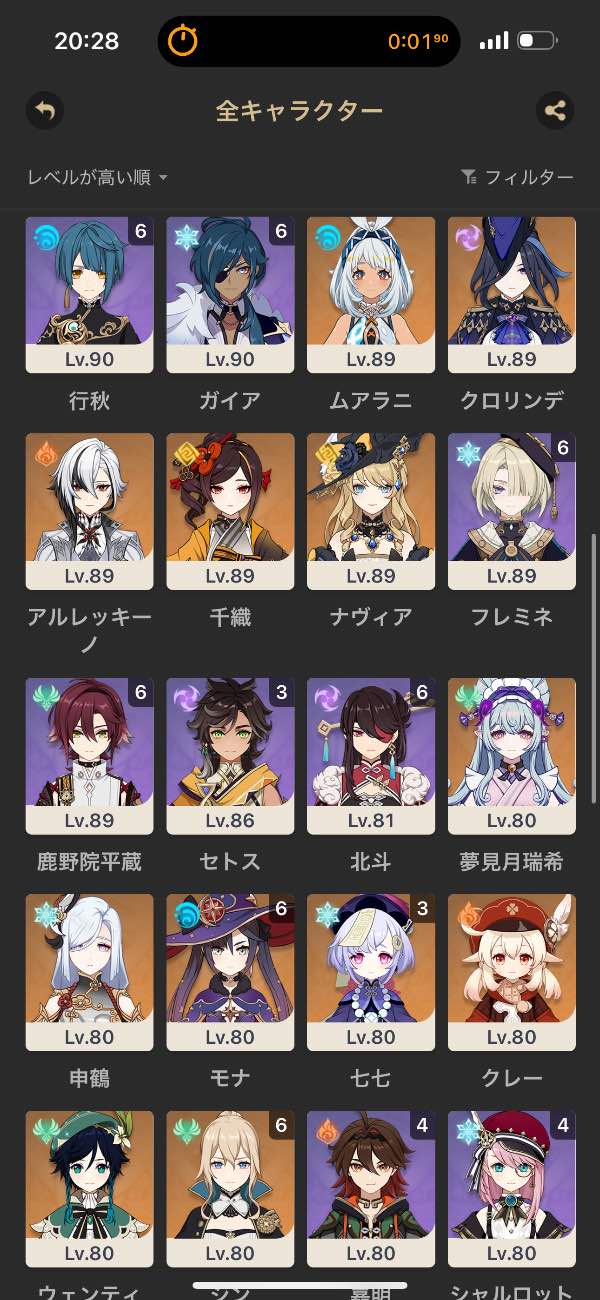This screenshot has width=600, height=1300.
Task: Open セトス character card
Action: (230, 756)
